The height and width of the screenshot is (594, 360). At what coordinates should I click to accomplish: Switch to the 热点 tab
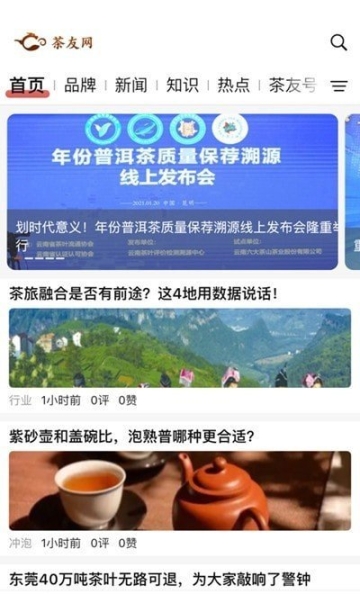click(234, 85)
